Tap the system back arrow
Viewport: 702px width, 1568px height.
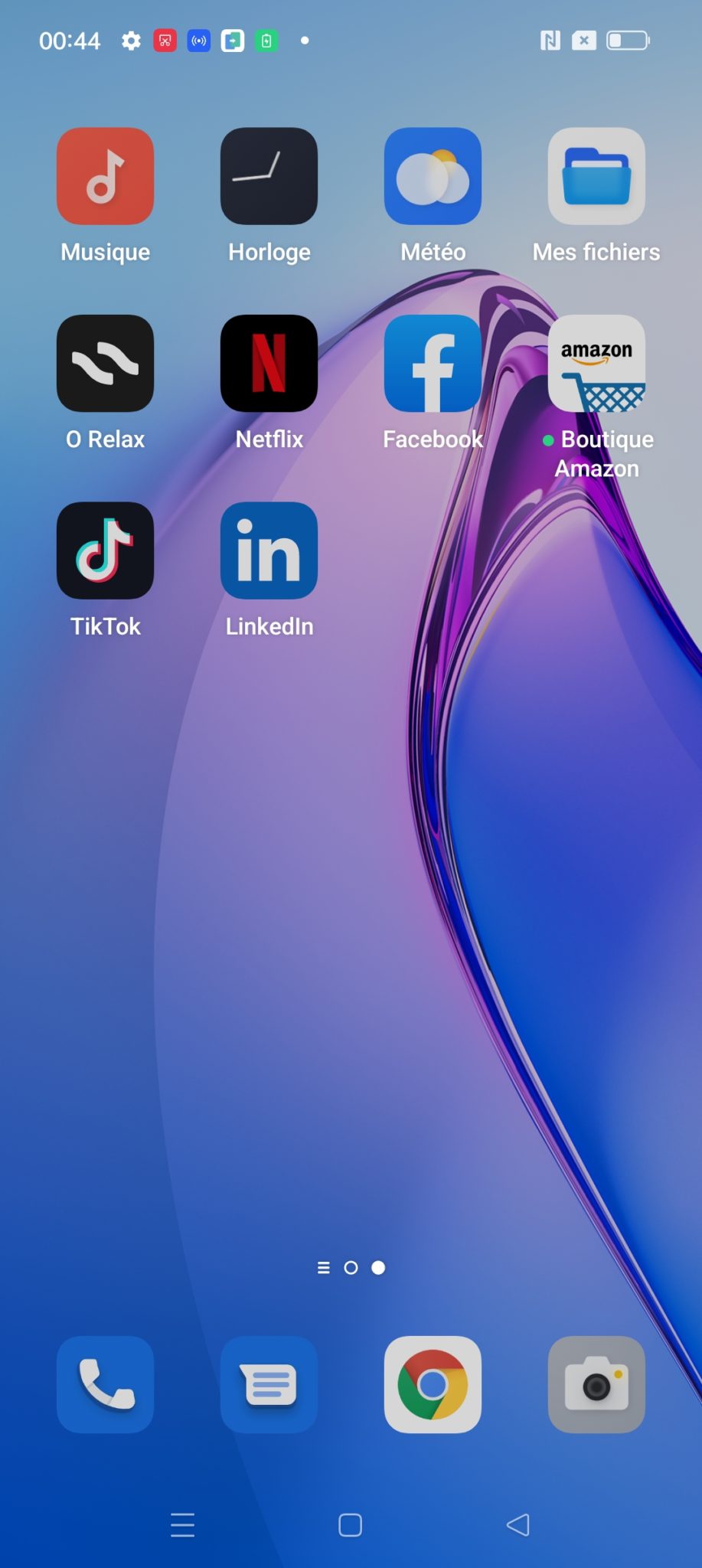(x=518, y=1525)
